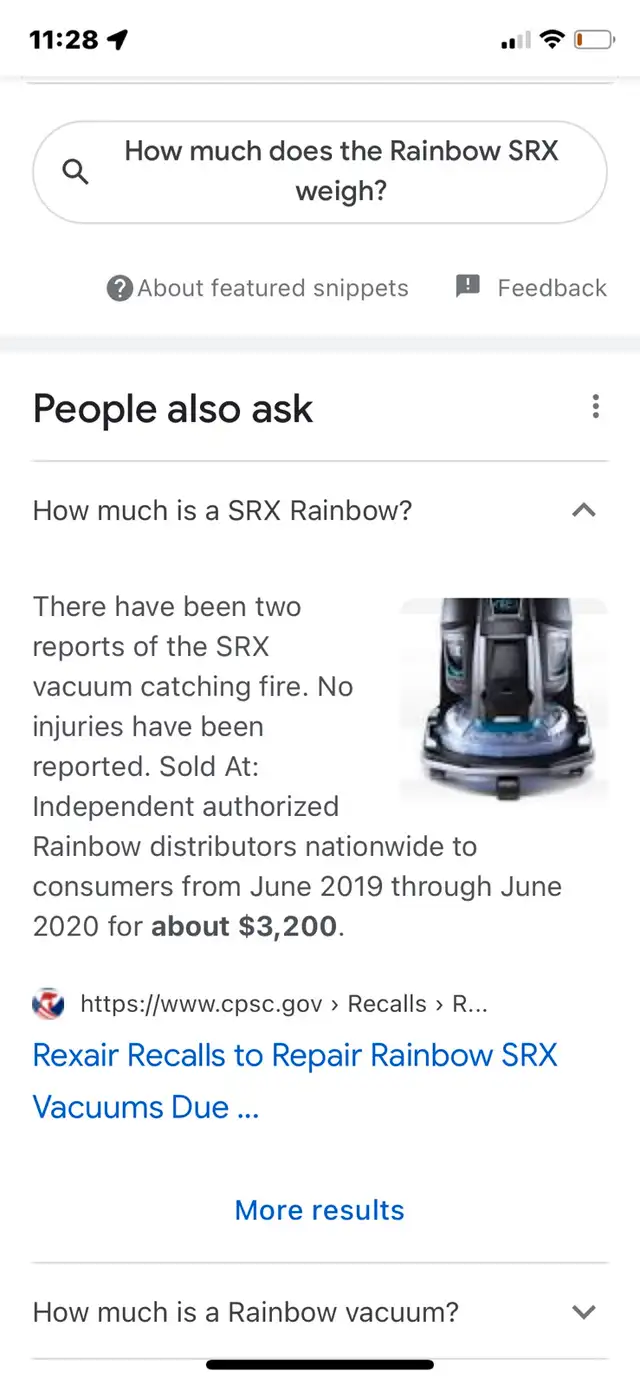Open About featured snippets info
The width and height of the screenshot is (640, 1386).
click(x=258, y=288)
